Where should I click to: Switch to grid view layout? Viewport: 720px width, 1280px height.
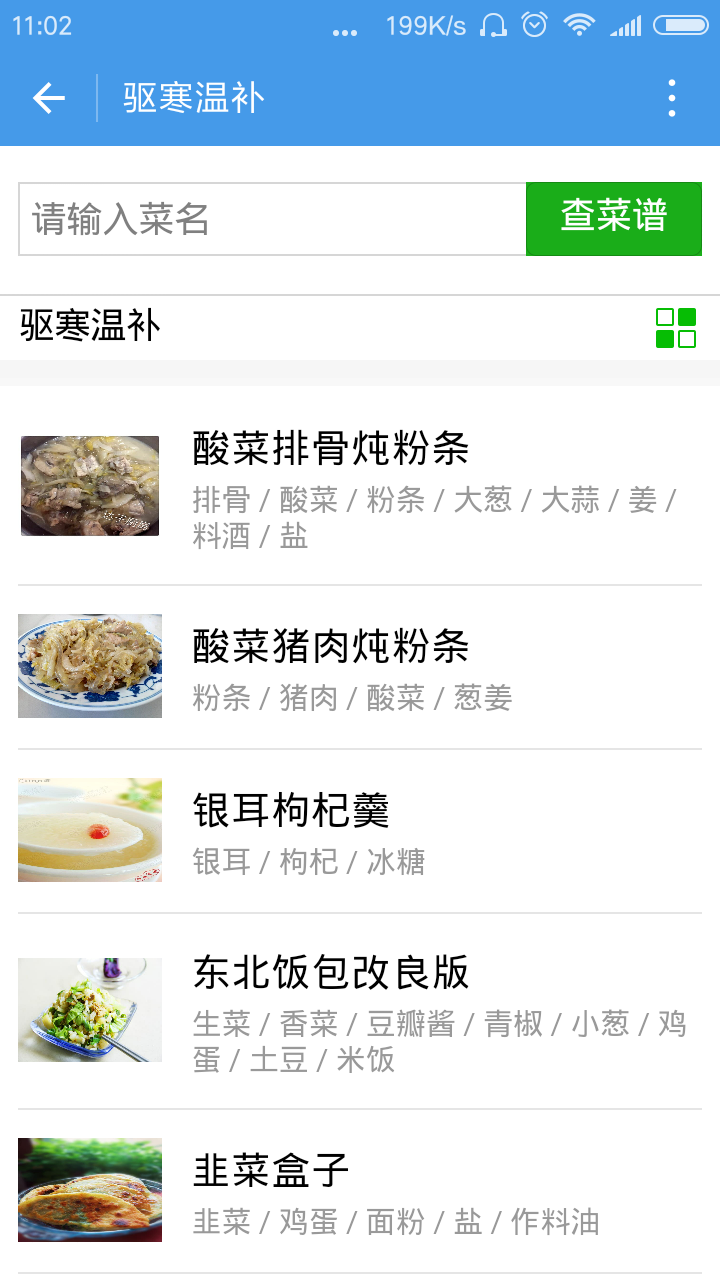point(676,328)
